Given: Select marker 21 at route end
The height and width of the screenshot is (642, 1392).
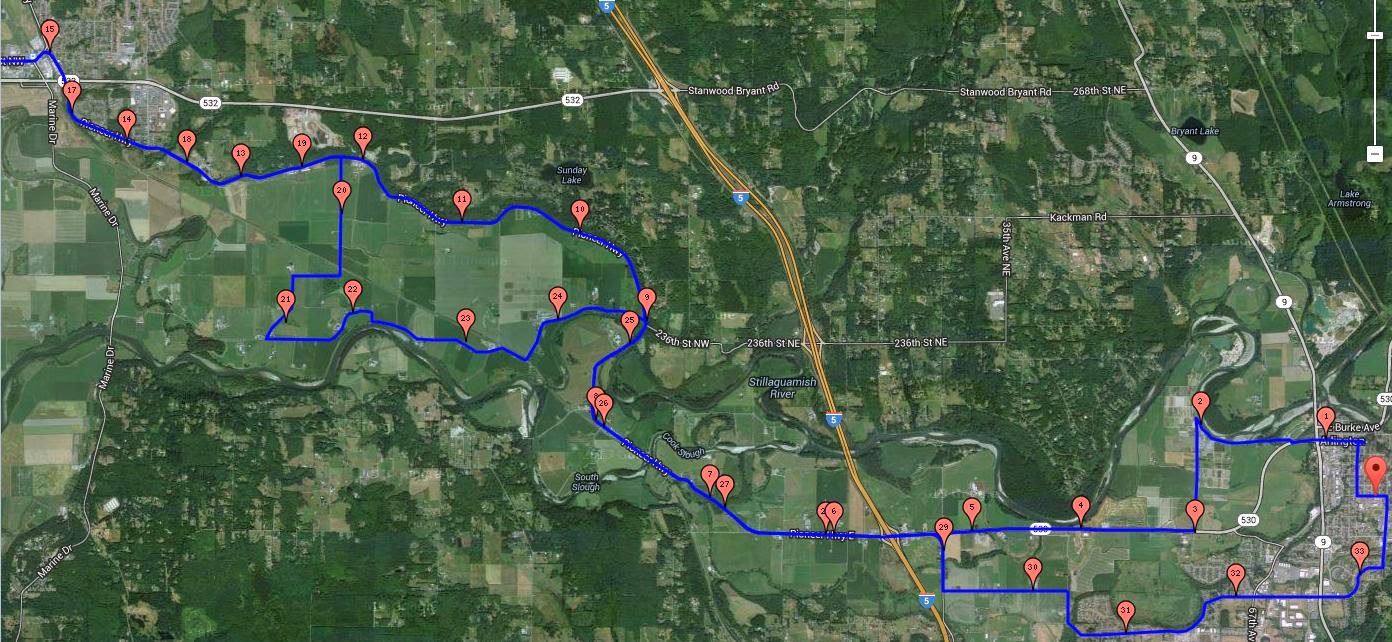Looking at the screenshot, I should tap(285, 301).
